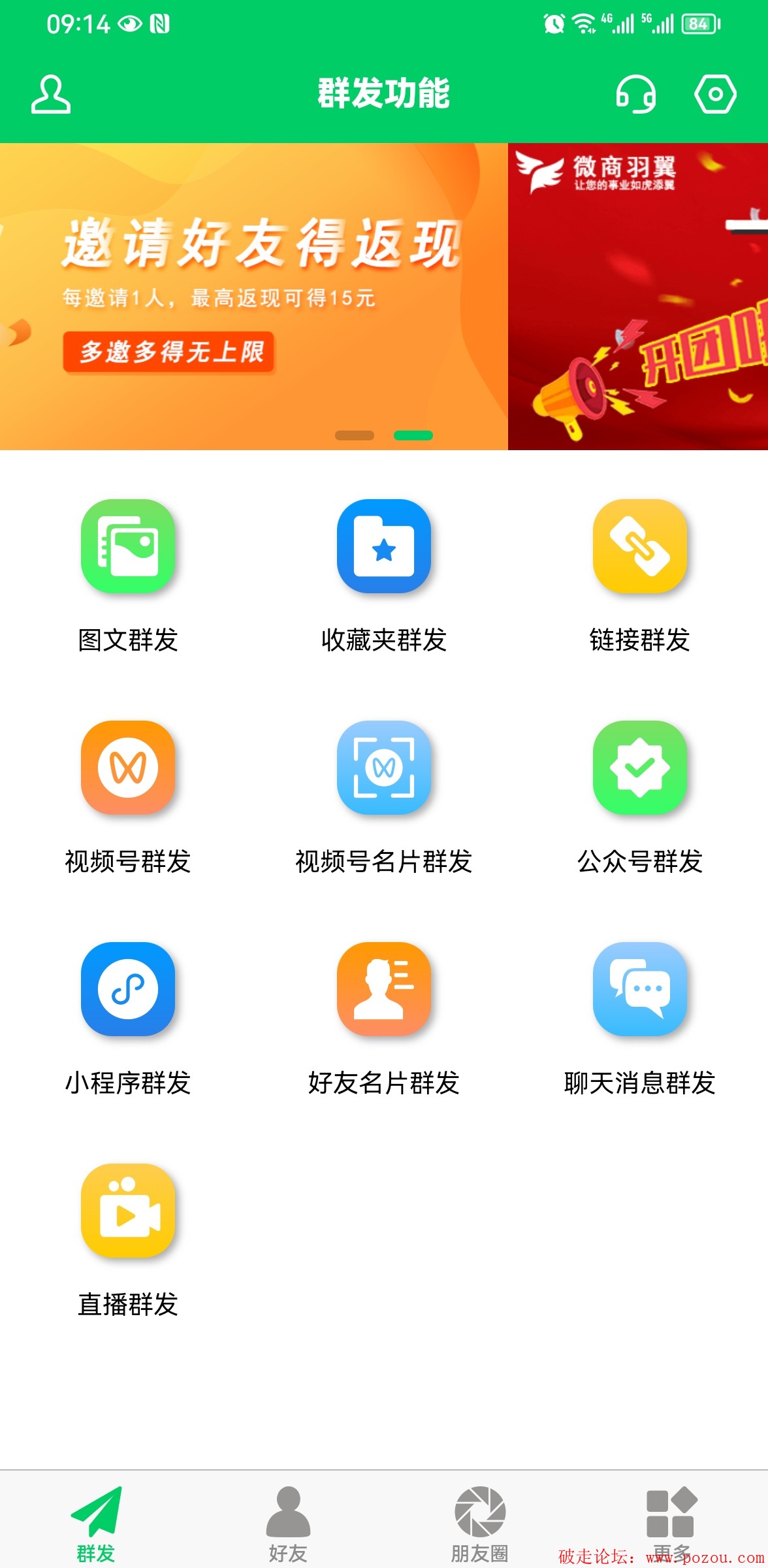The width and height of the screenshot is (768, 1568).
Task: Open the settings hexagon icon
Action: pos(714,95)
